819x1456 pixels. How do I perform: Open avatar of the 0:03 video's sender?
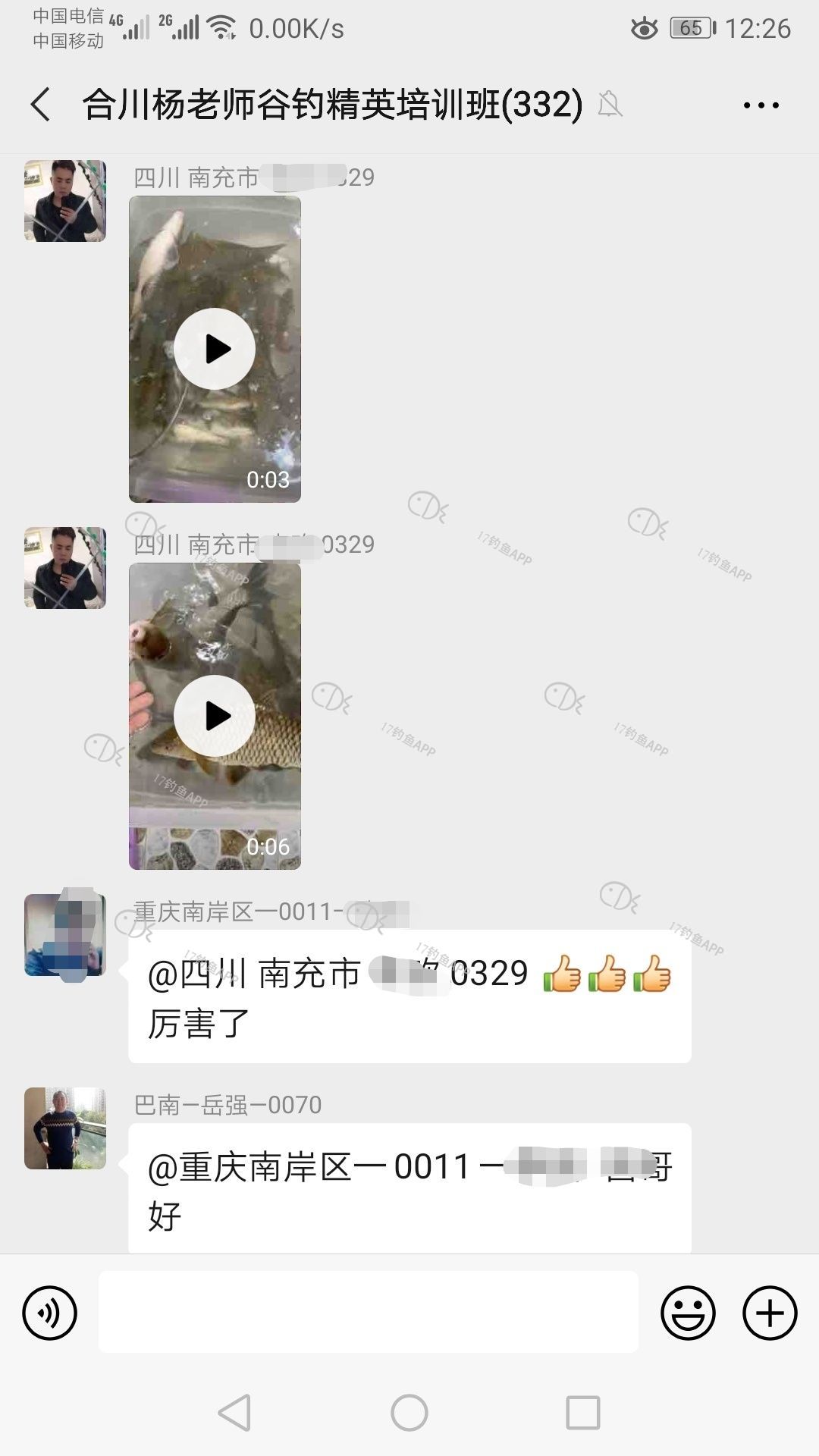[65, 201]
